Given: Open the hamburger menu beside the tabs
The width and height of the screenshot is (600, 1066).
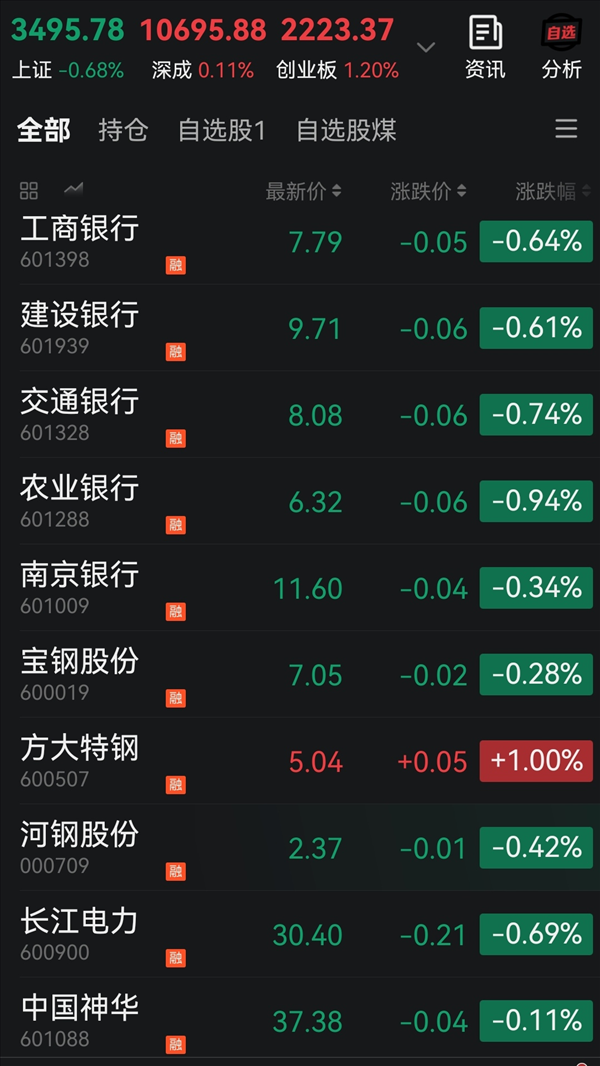Looking at the screenshot, I should tap(566, 128).
